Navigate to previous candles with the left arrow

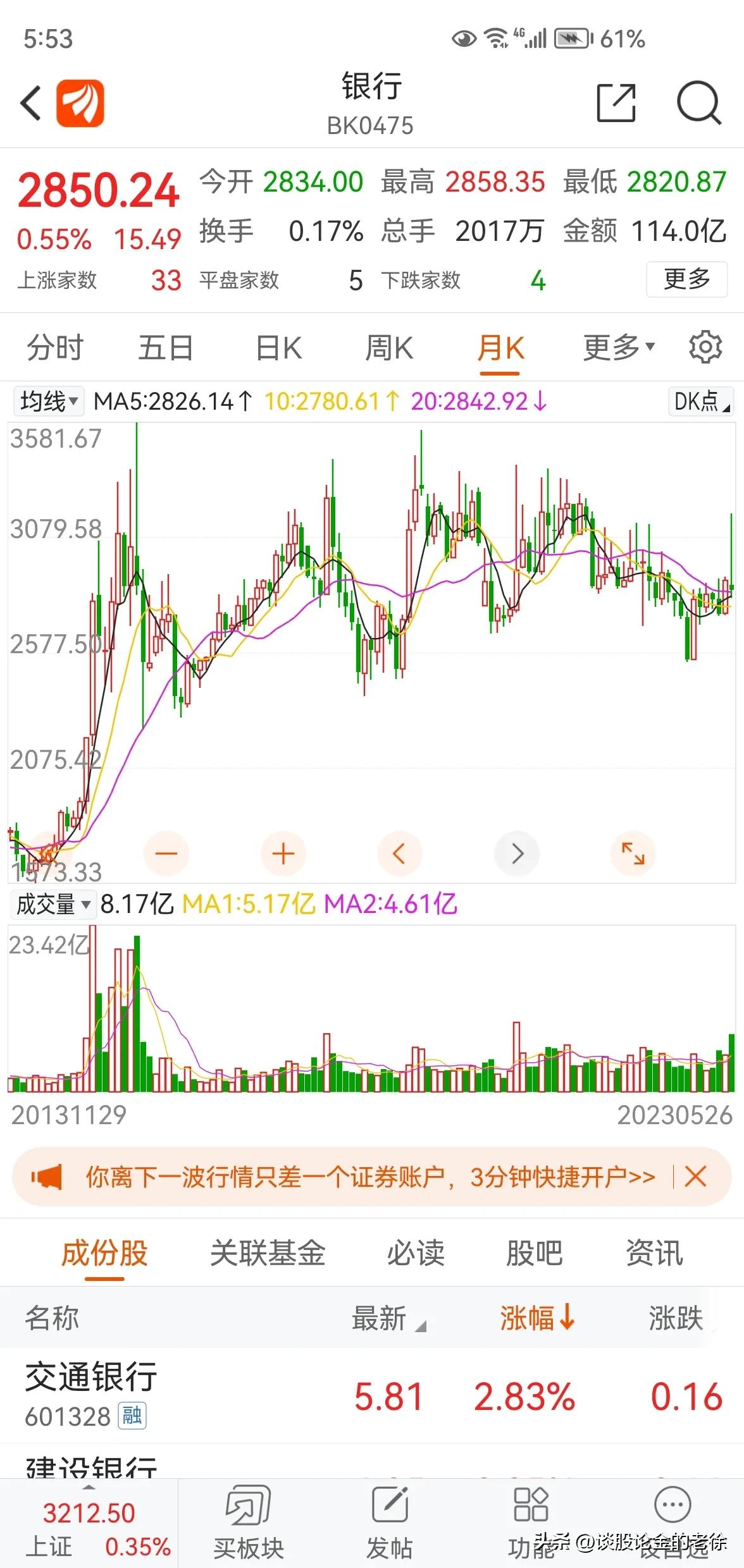(399, 853)
